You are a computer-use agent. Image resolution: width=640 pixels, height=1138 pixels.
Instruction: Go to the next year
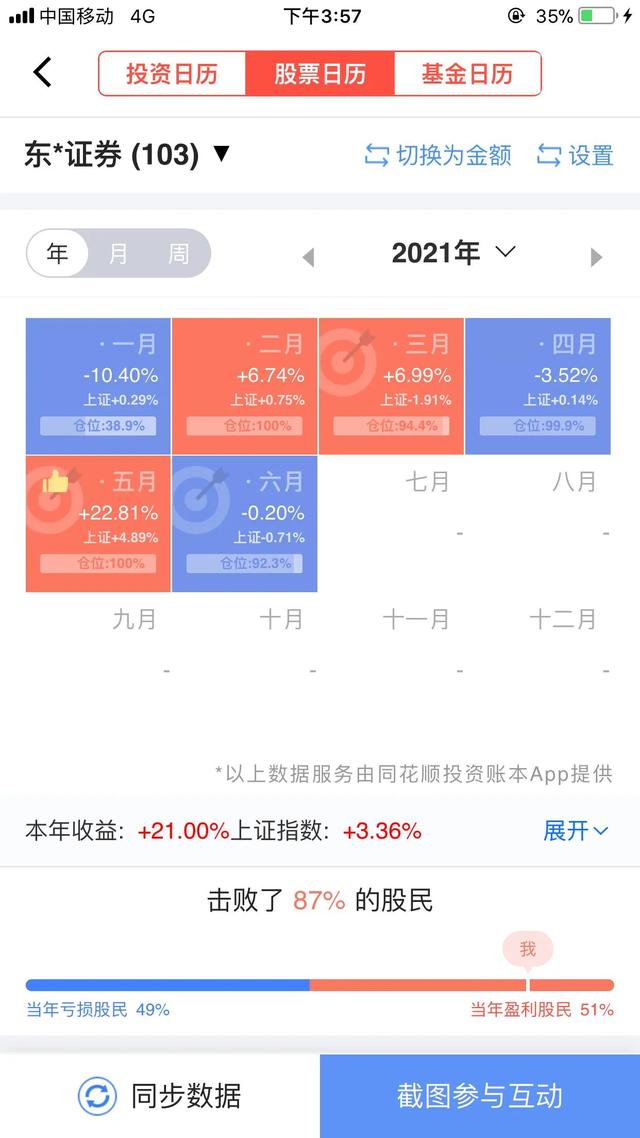(x=596, y=257)
